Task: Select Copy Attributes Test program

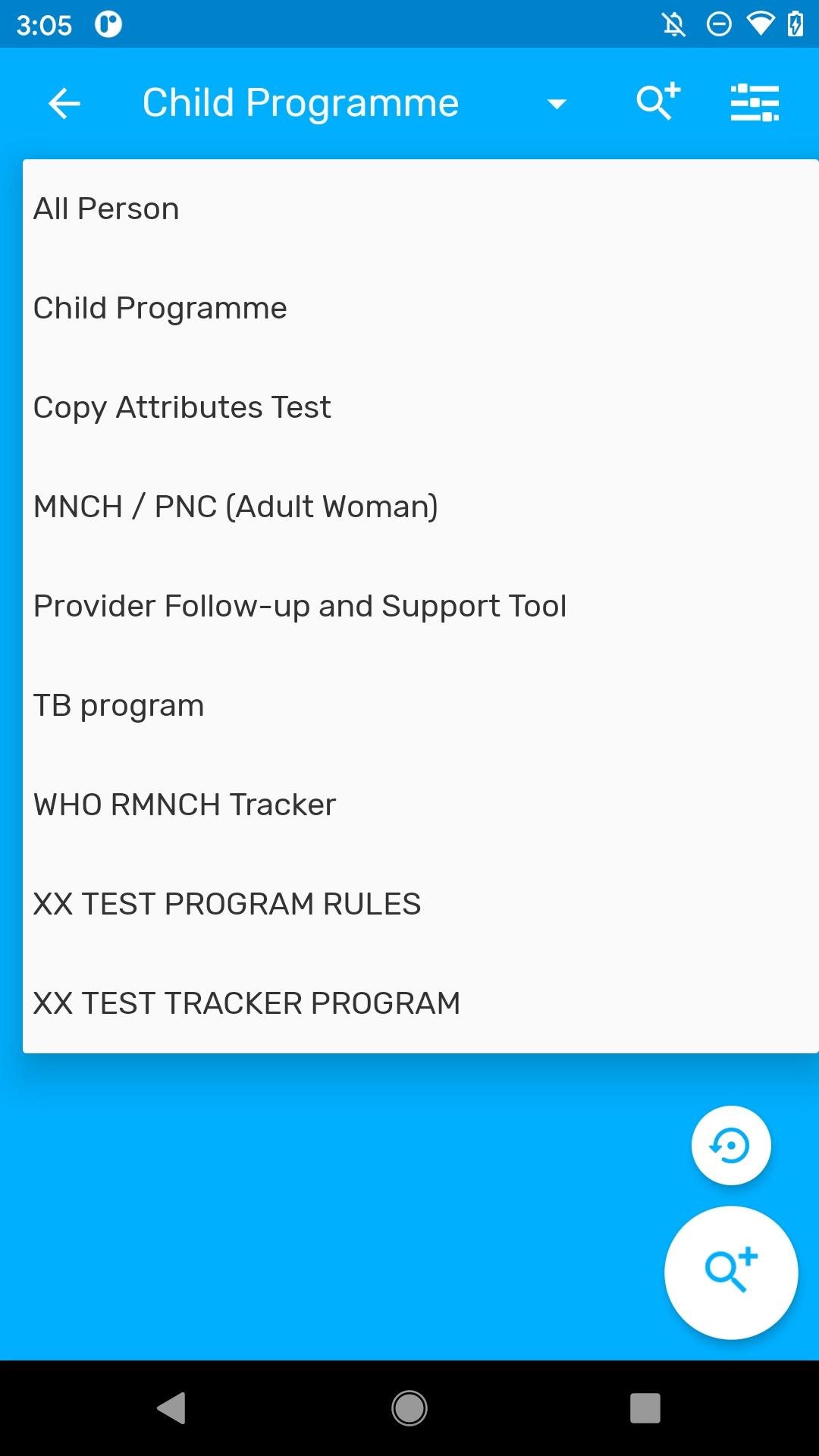Action: pyautogui.click(x=421, y=407)
